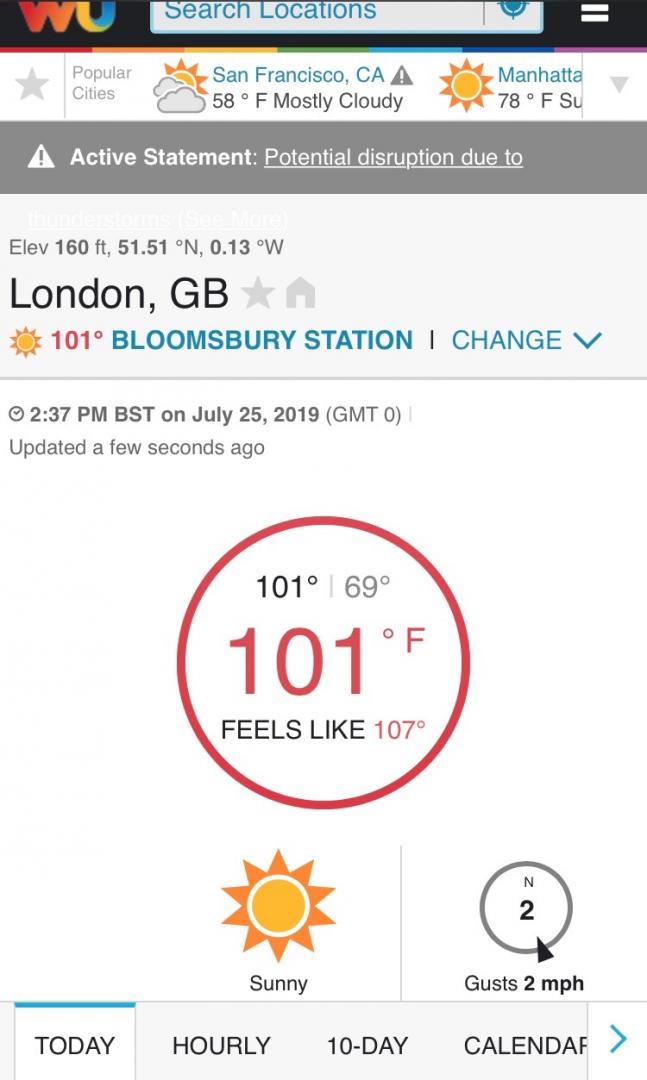Screen dimensions: 647x1080
Task: Select San Francisco, CA weather
Action: 284,87
